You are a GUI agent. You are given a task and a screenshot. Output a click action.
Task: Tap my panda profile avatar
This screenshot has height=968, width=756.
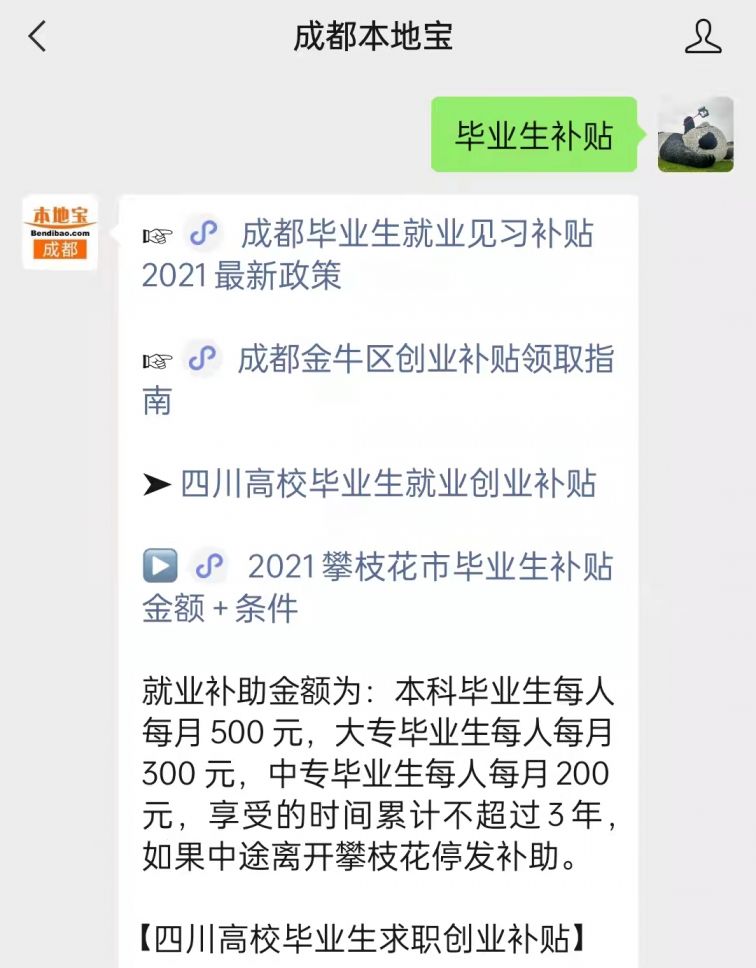point(696,135)
